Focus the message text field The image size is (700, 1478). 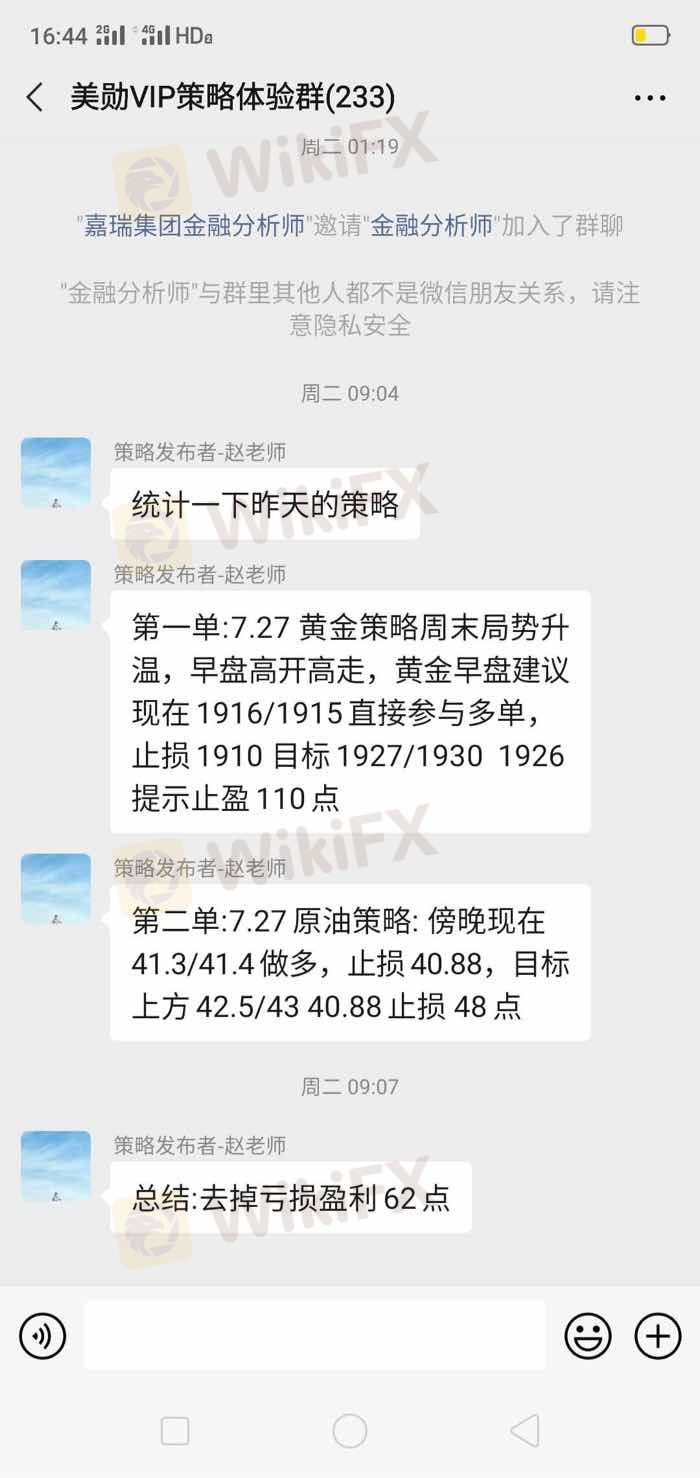coord(314,1336)
